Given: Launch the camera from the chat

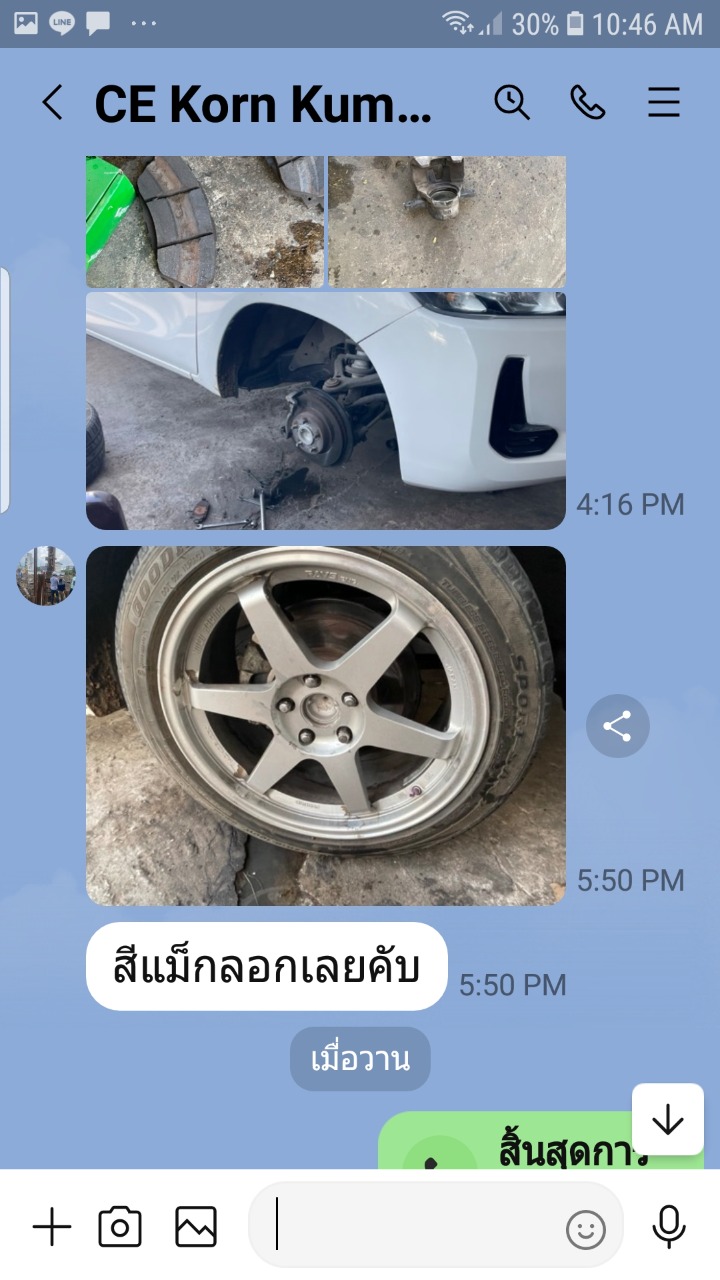Looking at the screenshot, I should (120, 1226).
